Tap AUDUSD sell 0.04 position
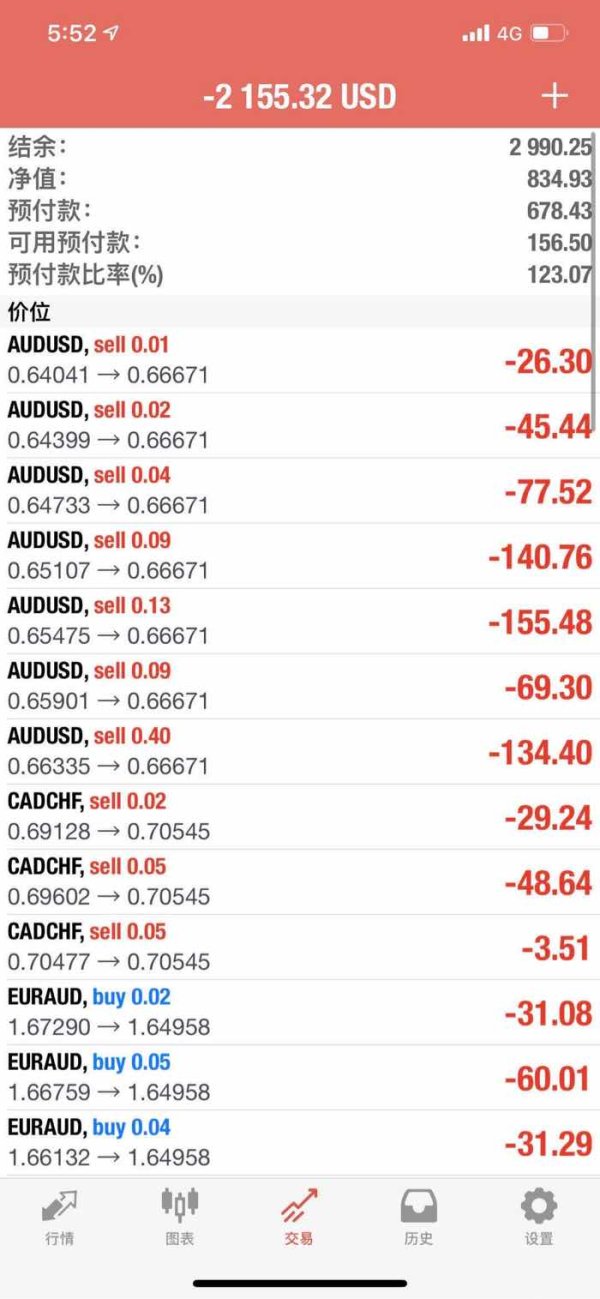Viewport: 600px width, 1299px height. [300, 491]
